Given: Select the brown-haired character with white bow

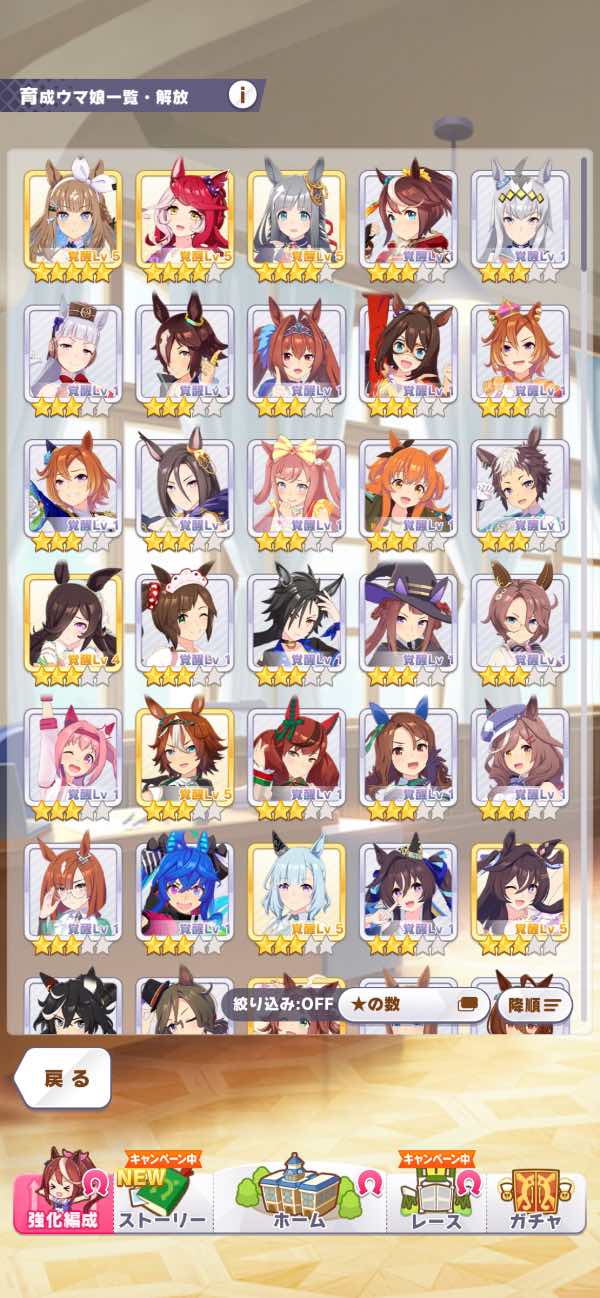Looking at the screenshot, I should (73, 216).
